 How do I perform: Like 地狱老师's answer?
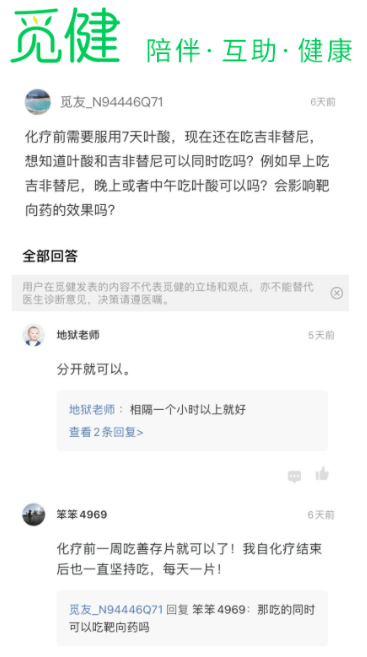point(322,474)
